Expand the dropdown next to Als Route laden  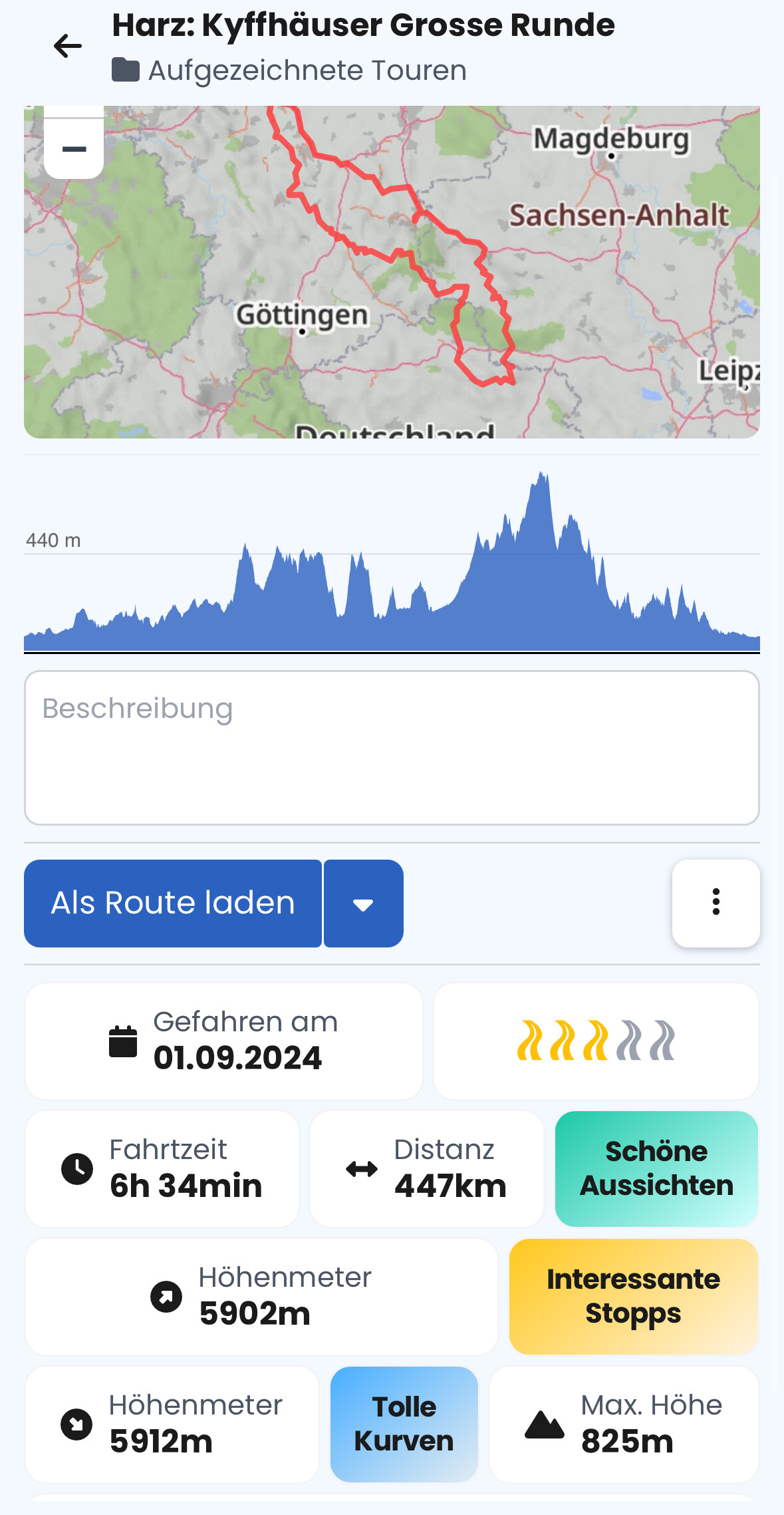tap(363, 903)
